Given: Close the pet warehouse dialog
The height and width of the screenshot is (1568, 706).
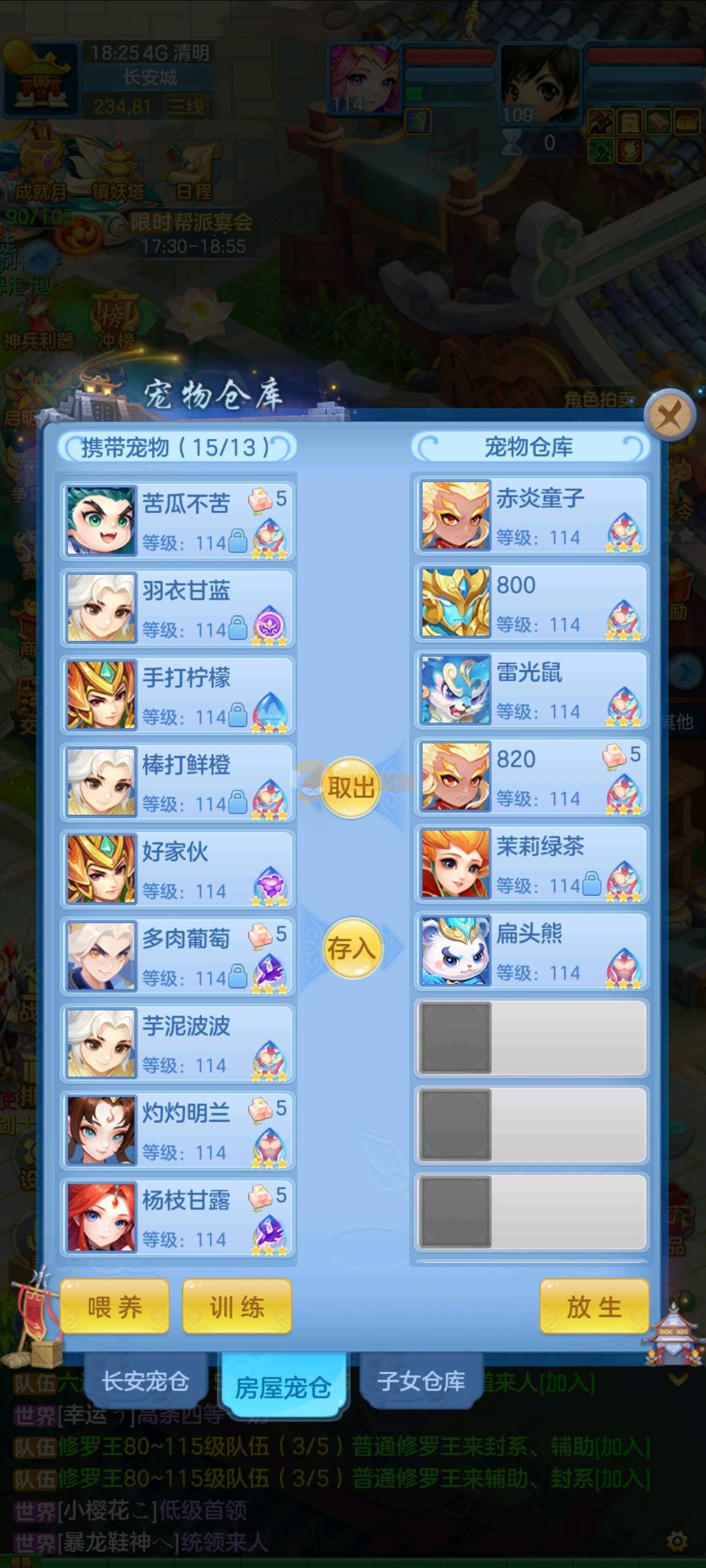Looking at the screenshot, I should tap(669, 414).
